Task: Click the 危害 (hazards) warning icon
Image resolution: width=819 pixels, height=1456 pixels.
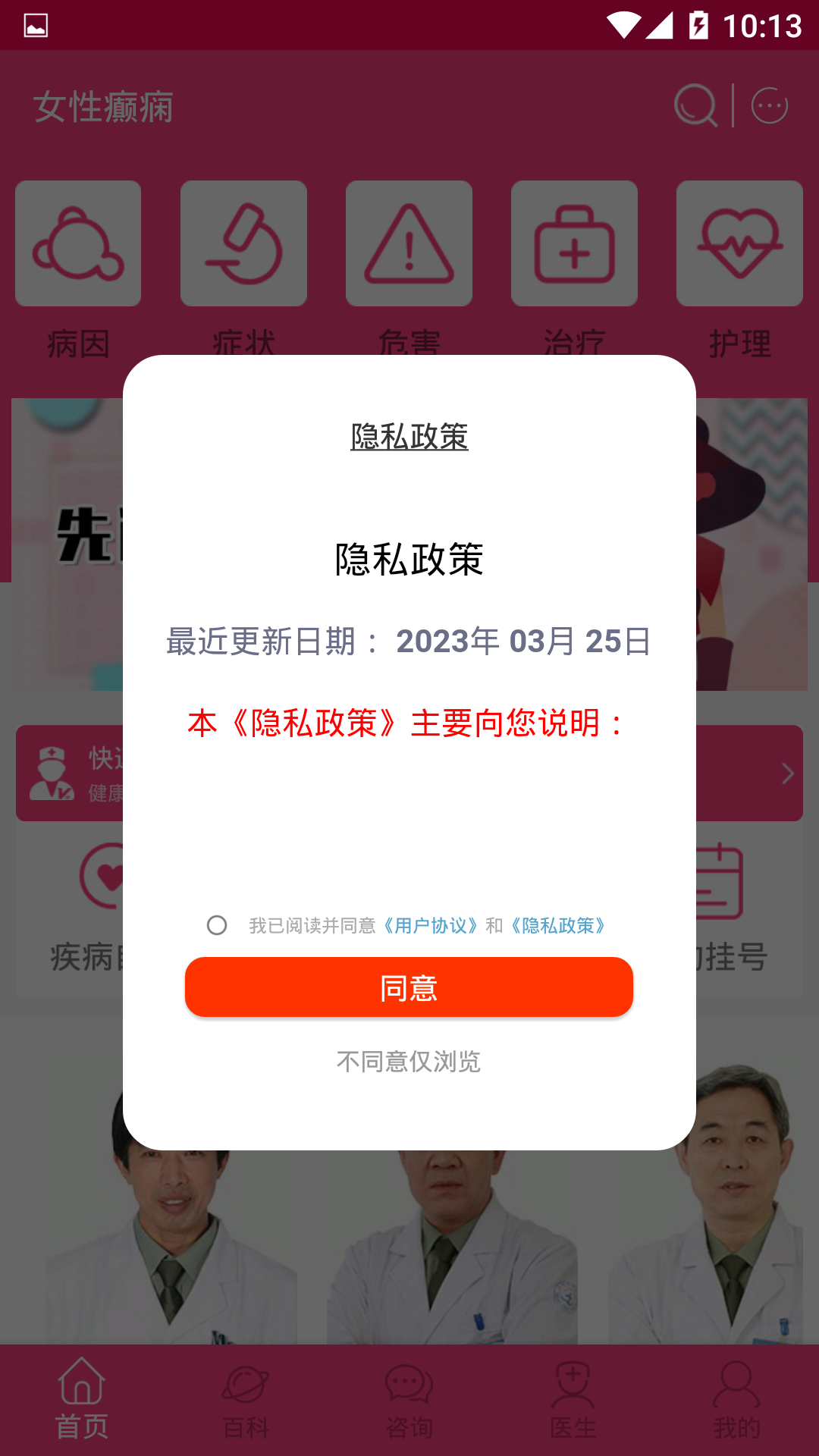Action: (409, 243)
